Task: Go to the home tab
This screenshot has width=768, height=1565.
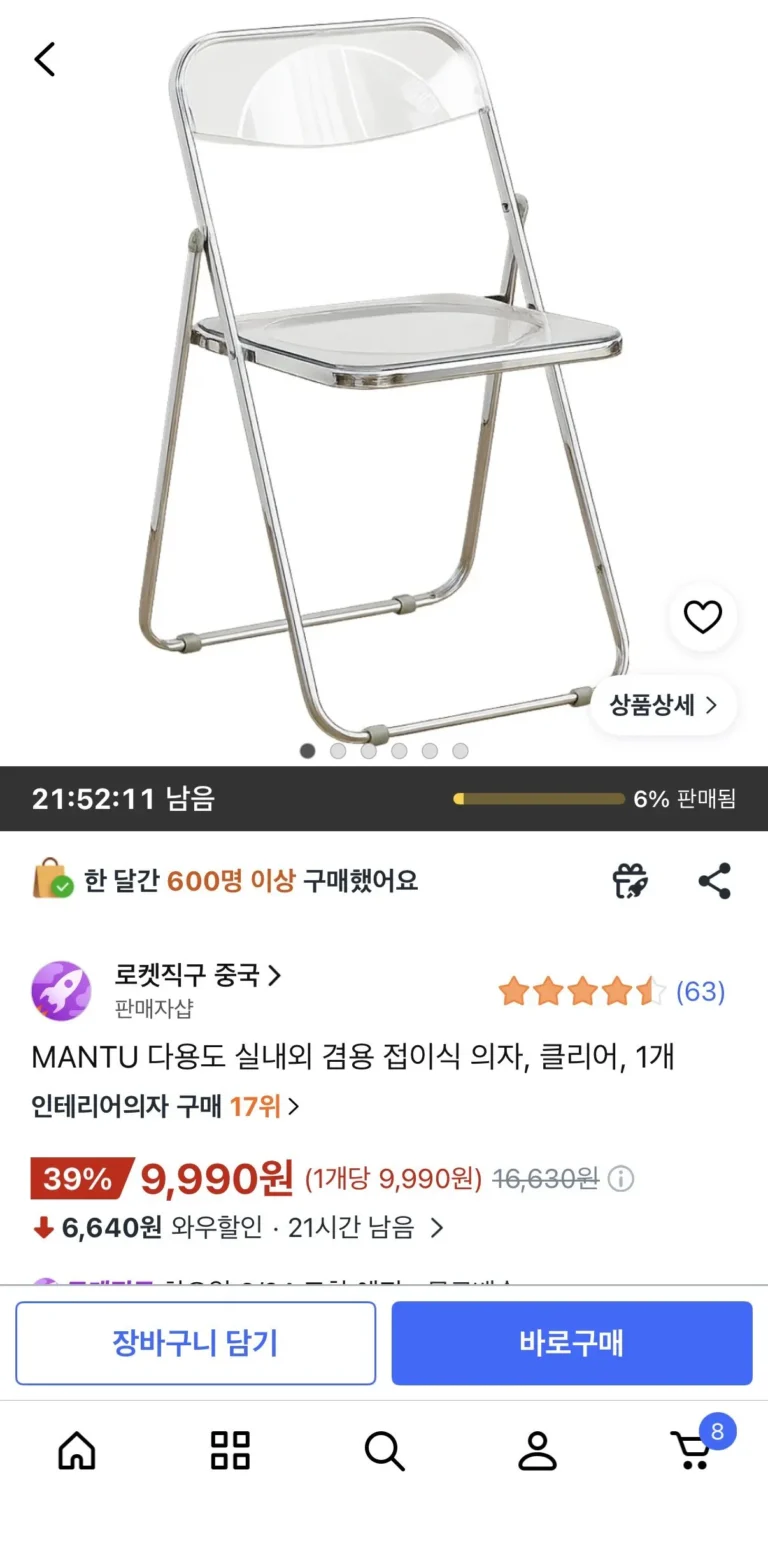Action: [77, 1450]
